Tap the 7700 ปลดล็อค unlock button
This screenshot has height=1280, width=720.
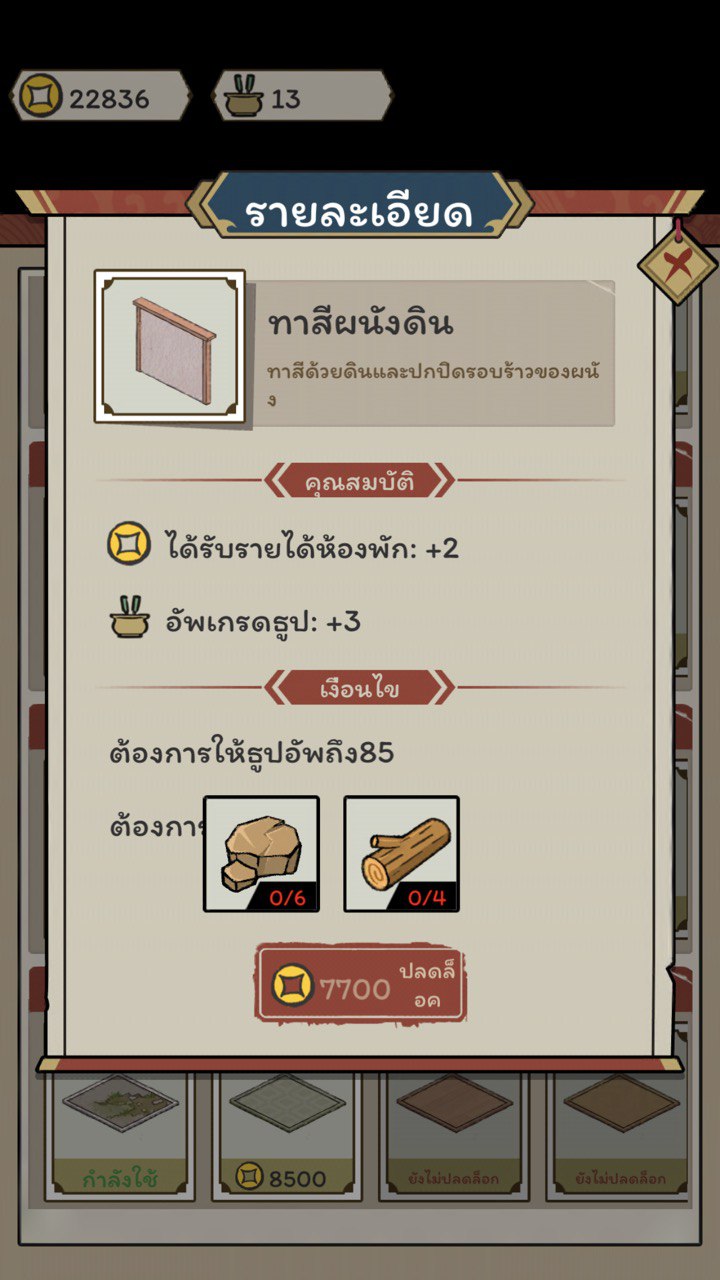[360, 986]
